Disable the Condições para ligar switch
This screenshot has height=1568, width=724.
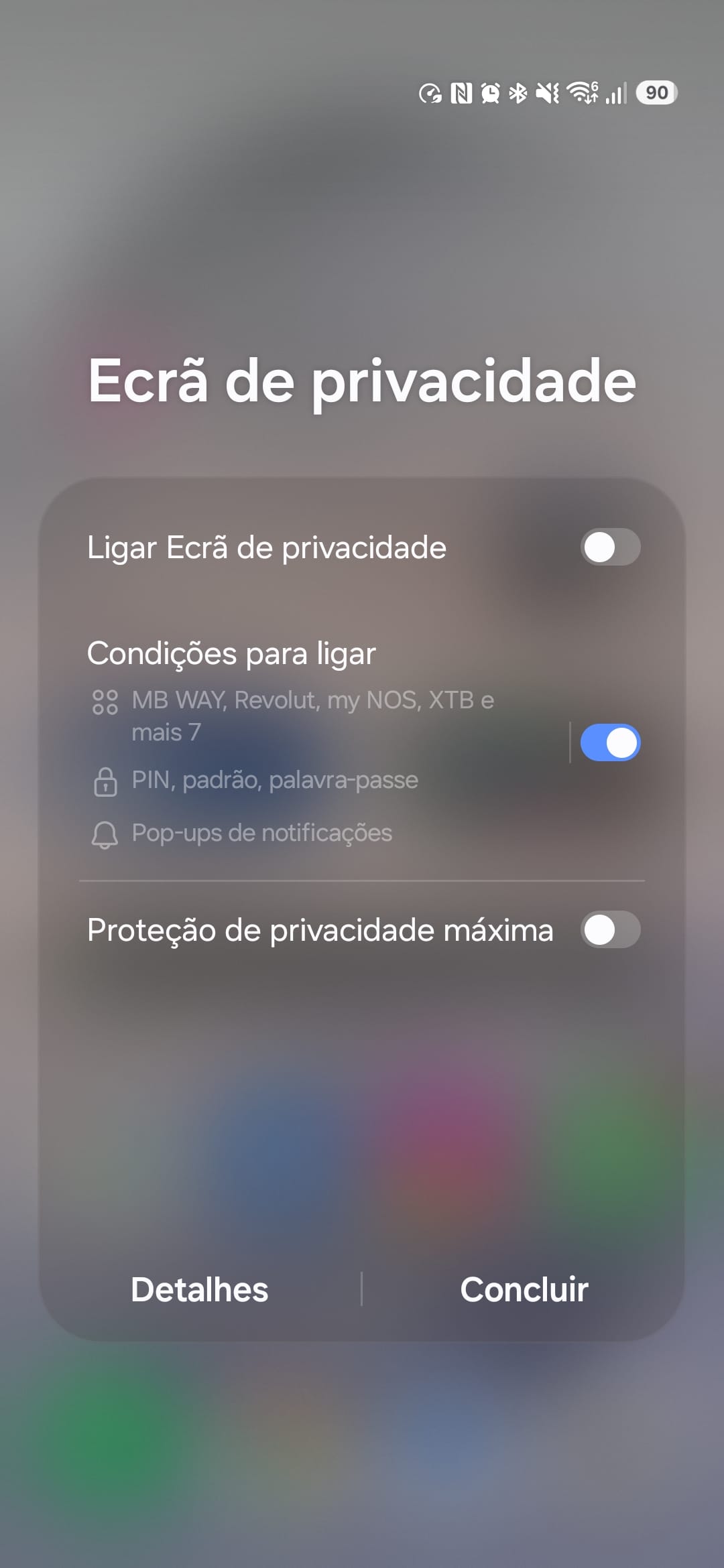click(x=610, y=742)
